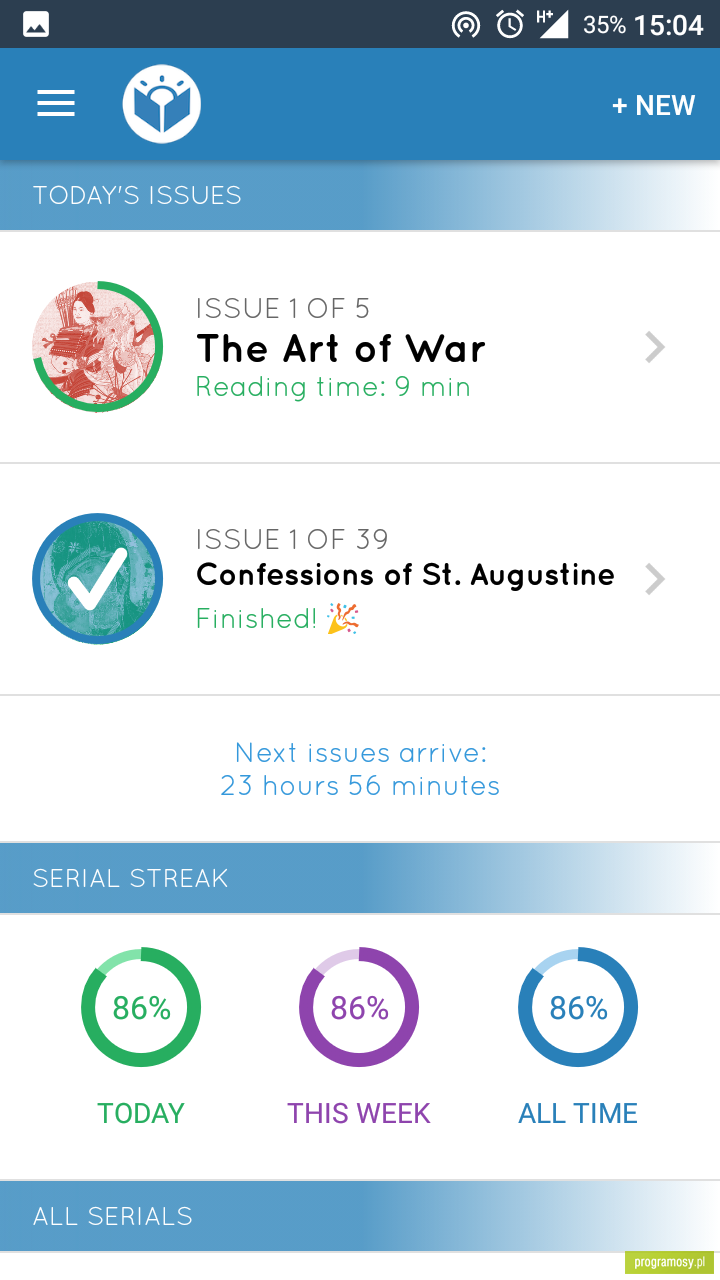Open The Art of War issue

click(360, 347)
